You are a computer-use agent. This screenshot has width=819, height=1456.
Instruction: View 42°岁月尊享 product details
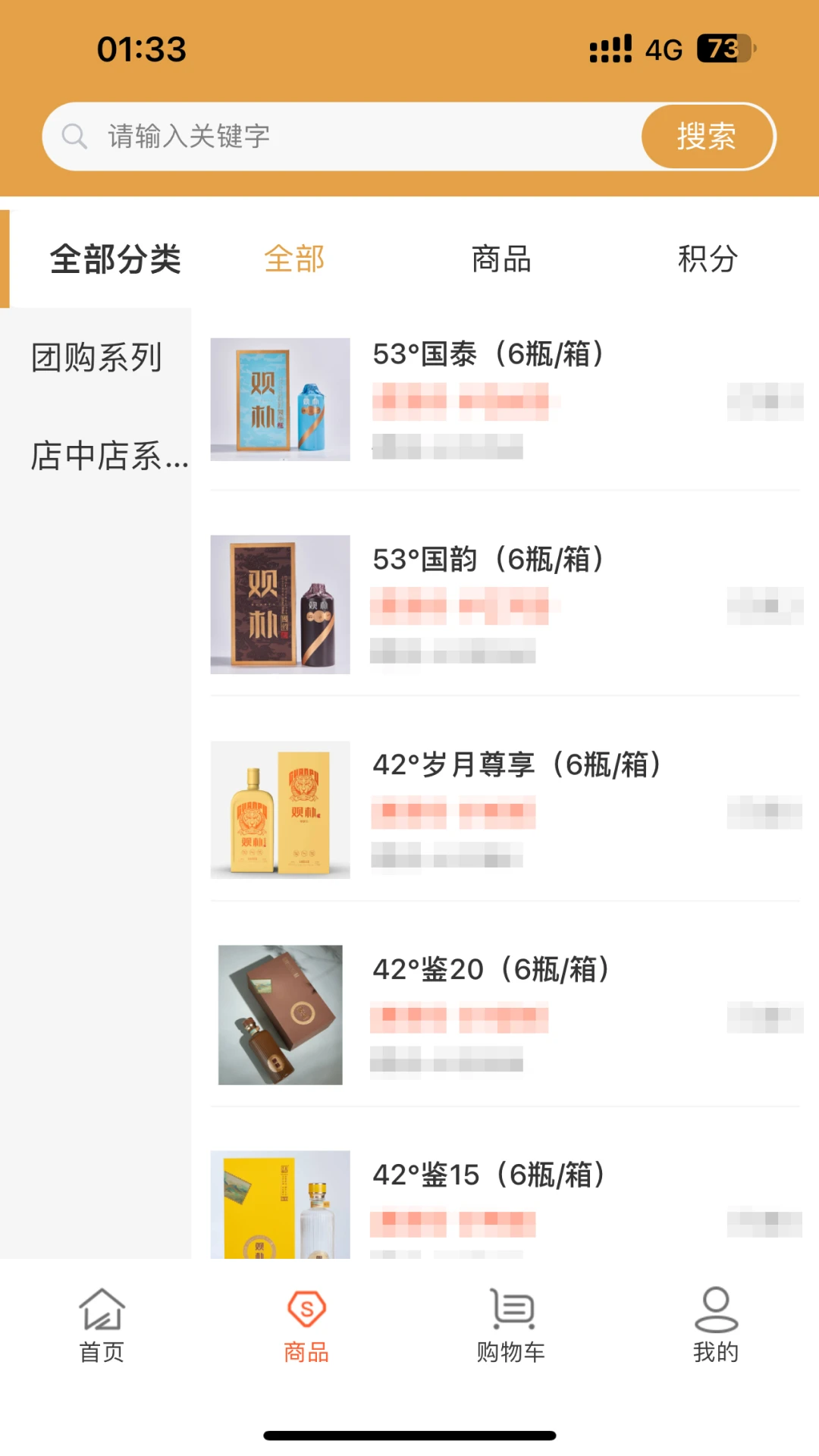517,764
